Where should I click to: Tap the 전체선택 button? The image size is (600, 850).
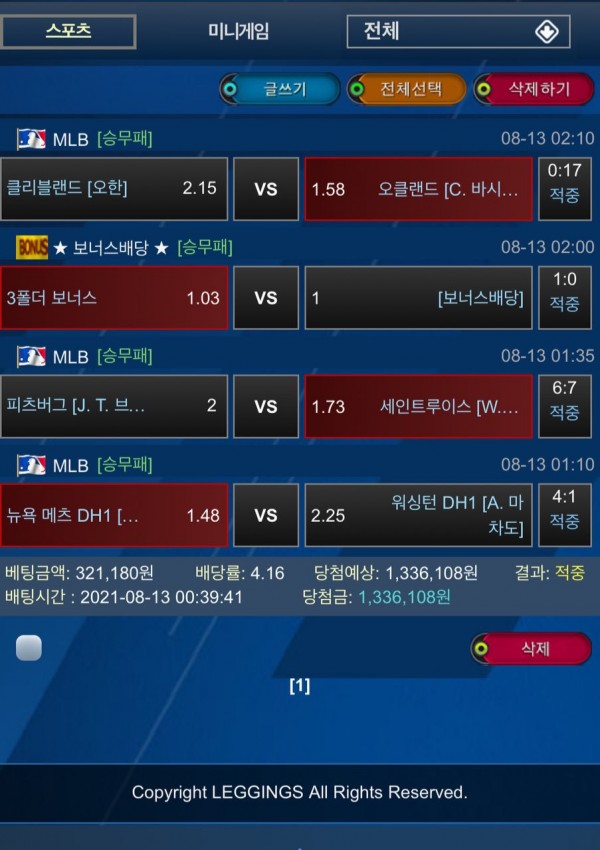[407, 89]
